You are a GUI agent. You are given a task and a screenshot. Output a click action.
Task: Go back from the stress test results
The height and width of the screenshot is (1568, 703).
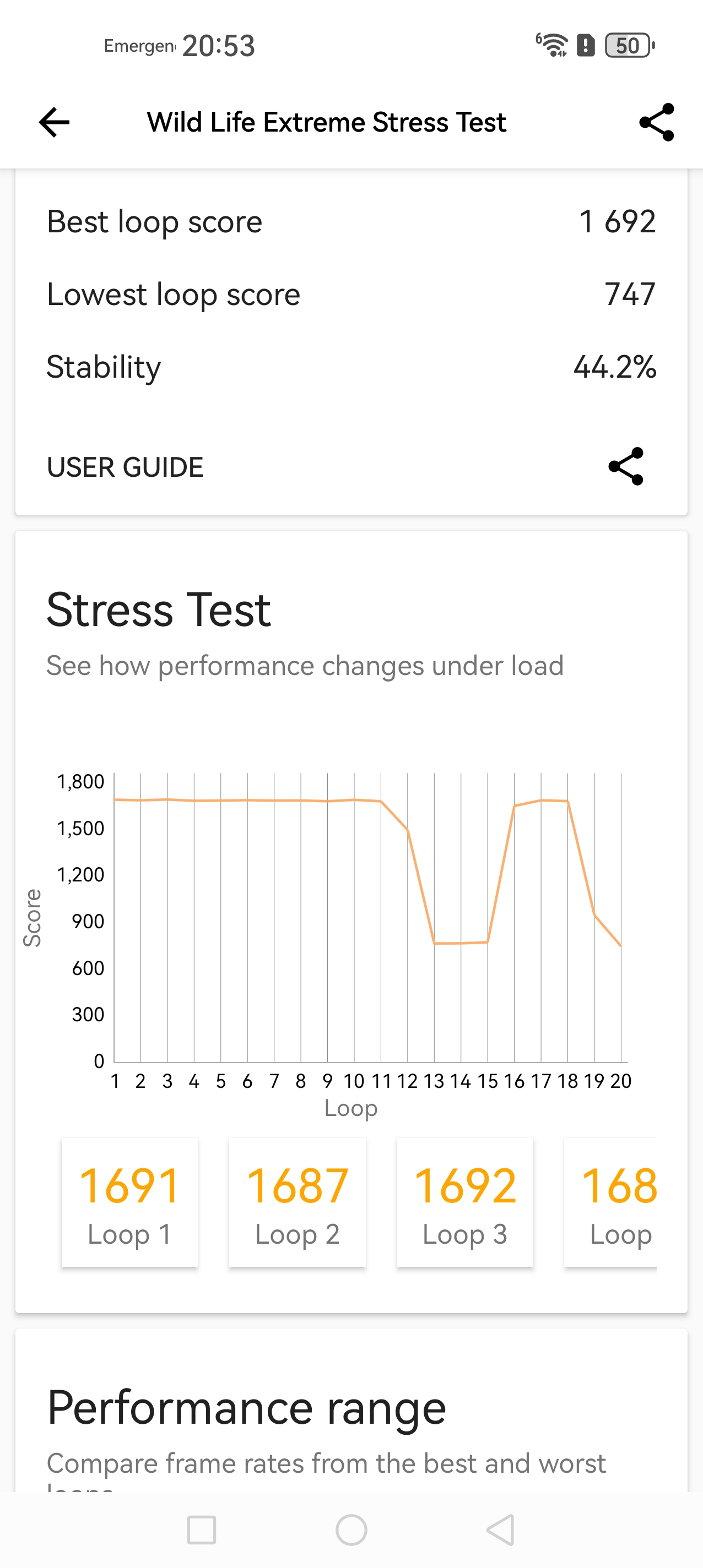point(54,122)
